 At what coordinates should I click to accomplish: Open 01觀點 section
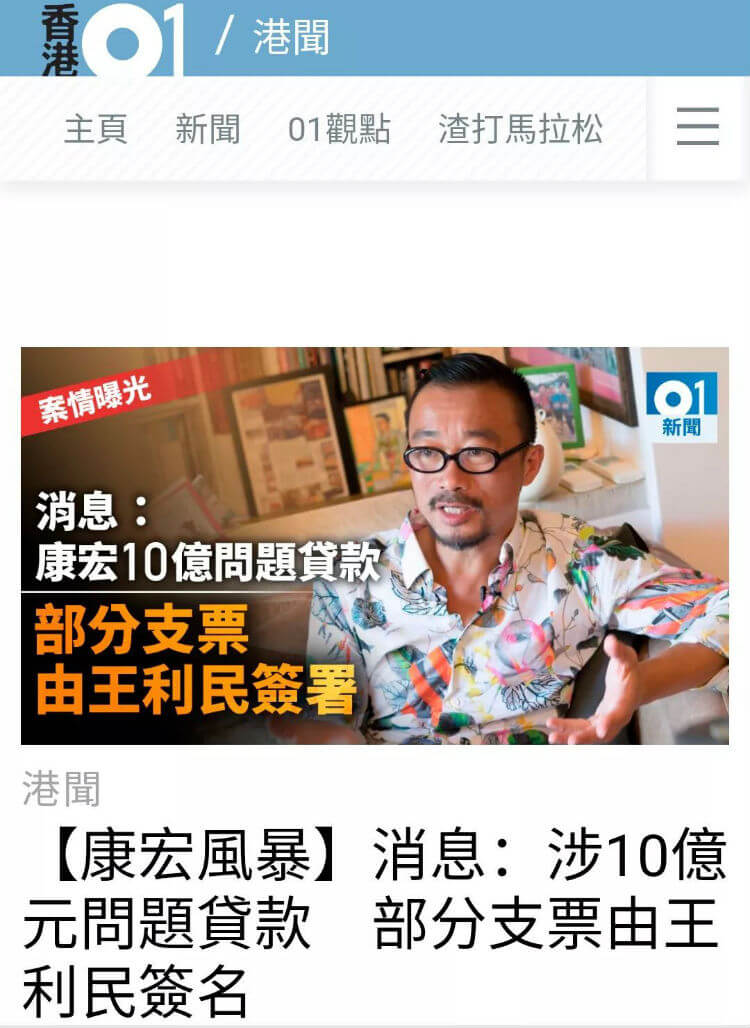point(339,129)
